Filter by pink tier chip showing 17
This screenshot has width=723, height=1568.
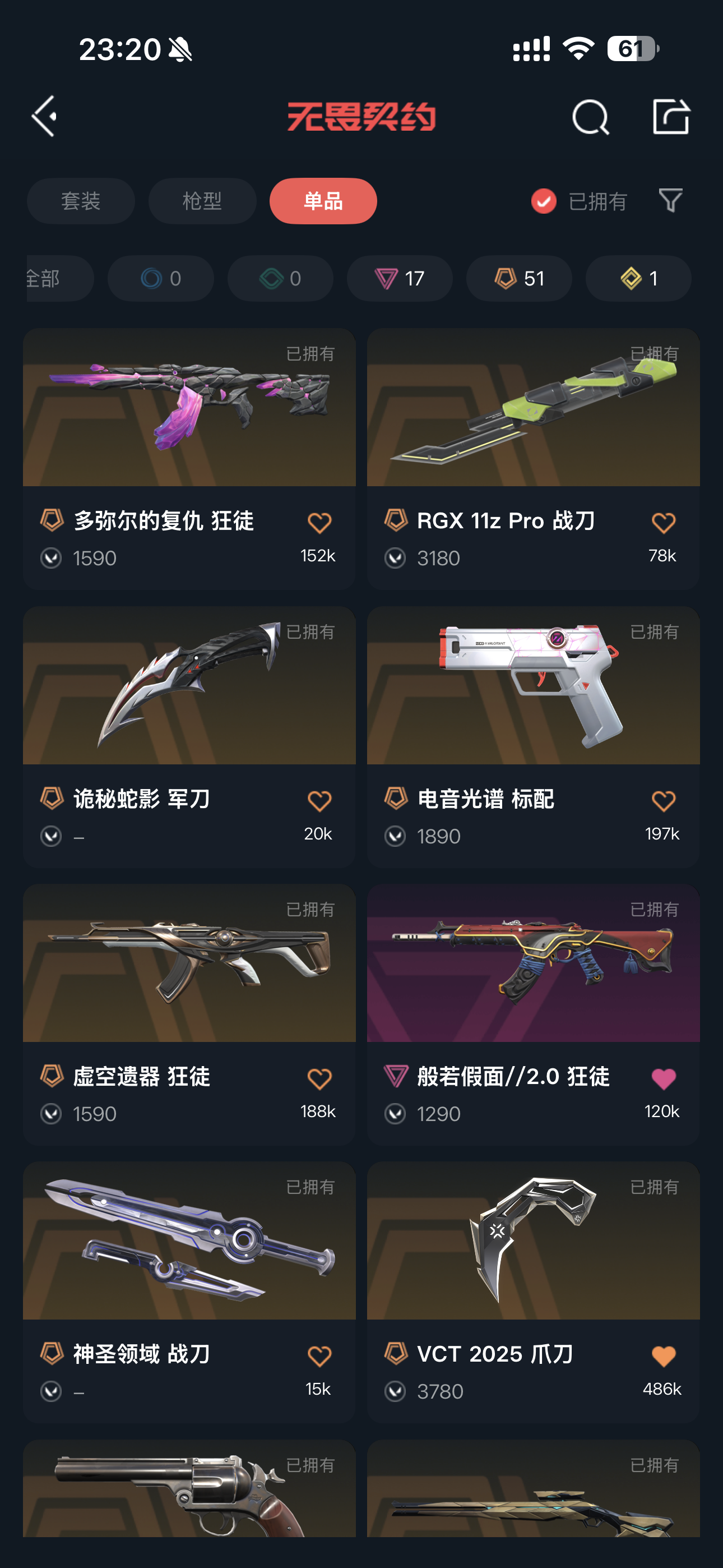399,278
